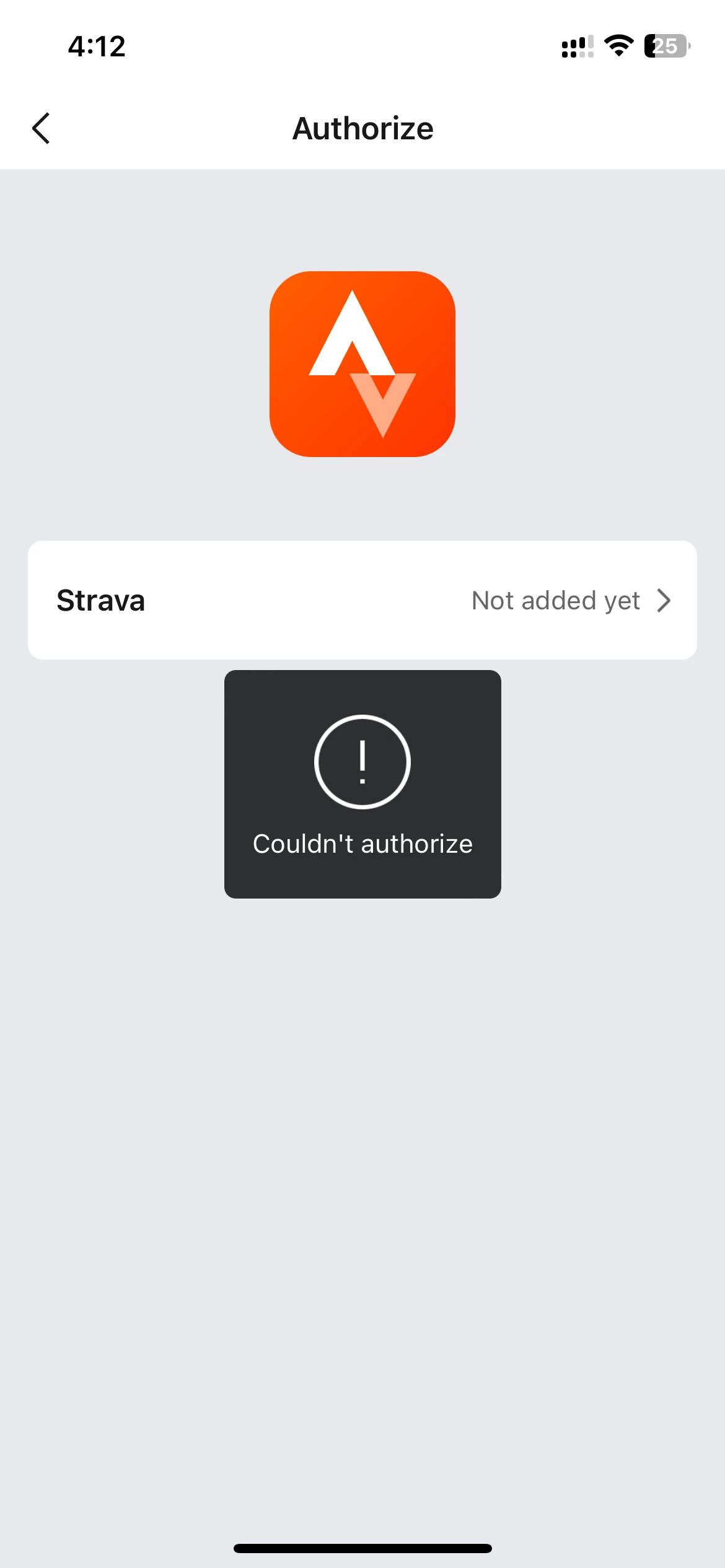725x1568 pixels.
Task: Go back from the Authorize screen
Action: [41, 128]
